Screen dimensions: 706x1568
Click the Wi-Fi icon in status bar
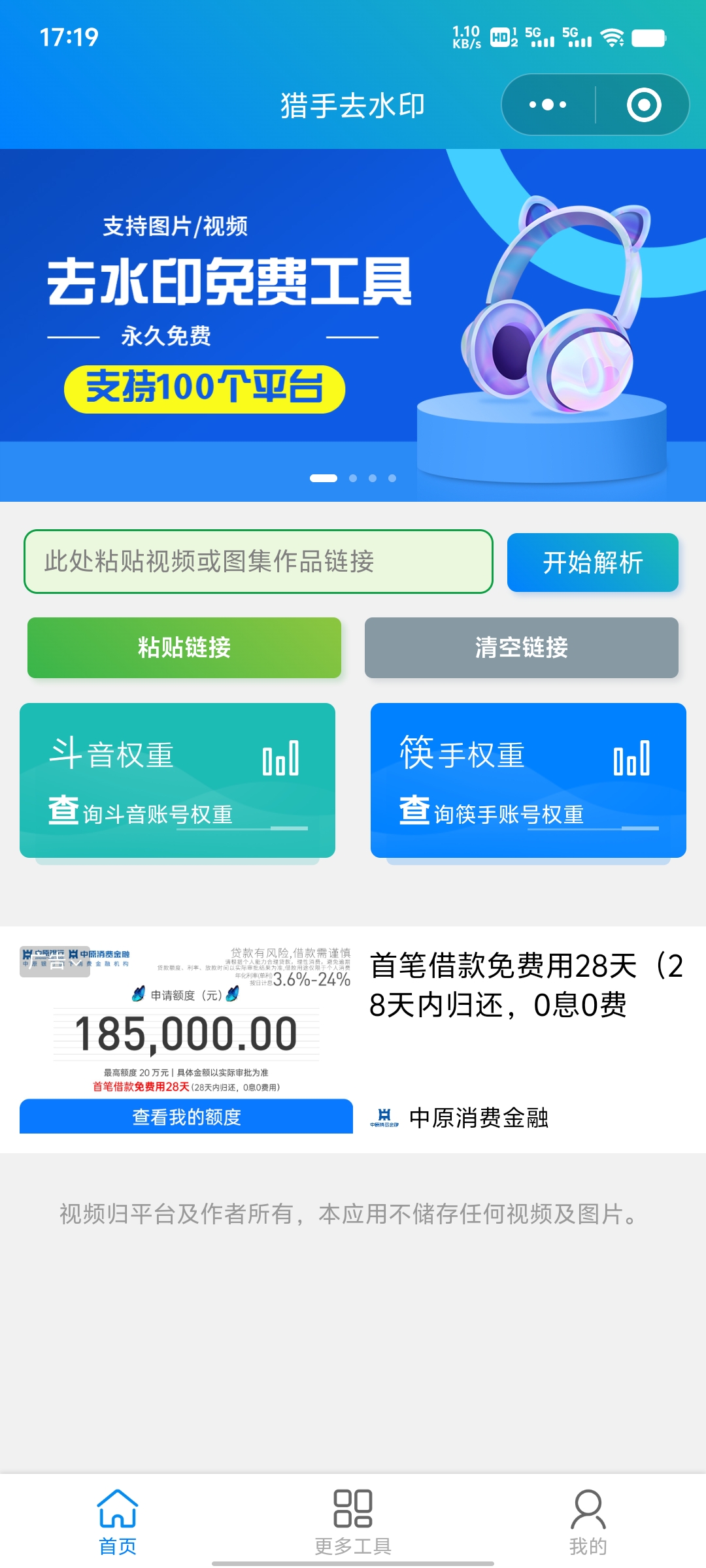pos(613,39)
